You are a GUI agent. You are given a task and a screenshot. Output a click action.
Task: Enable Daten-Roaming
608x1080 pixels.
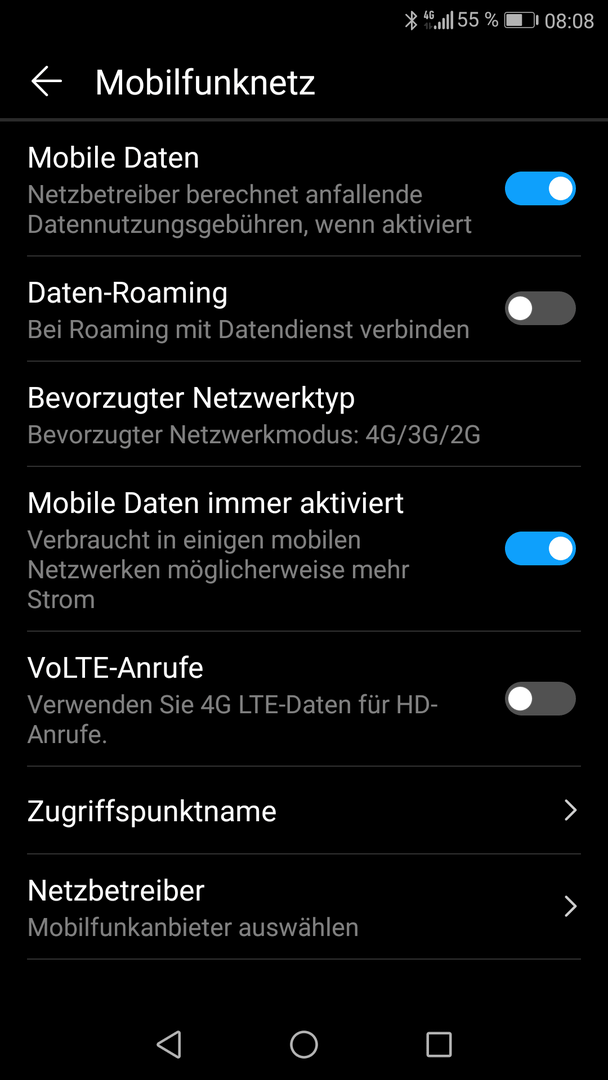(x=540, y=309)
